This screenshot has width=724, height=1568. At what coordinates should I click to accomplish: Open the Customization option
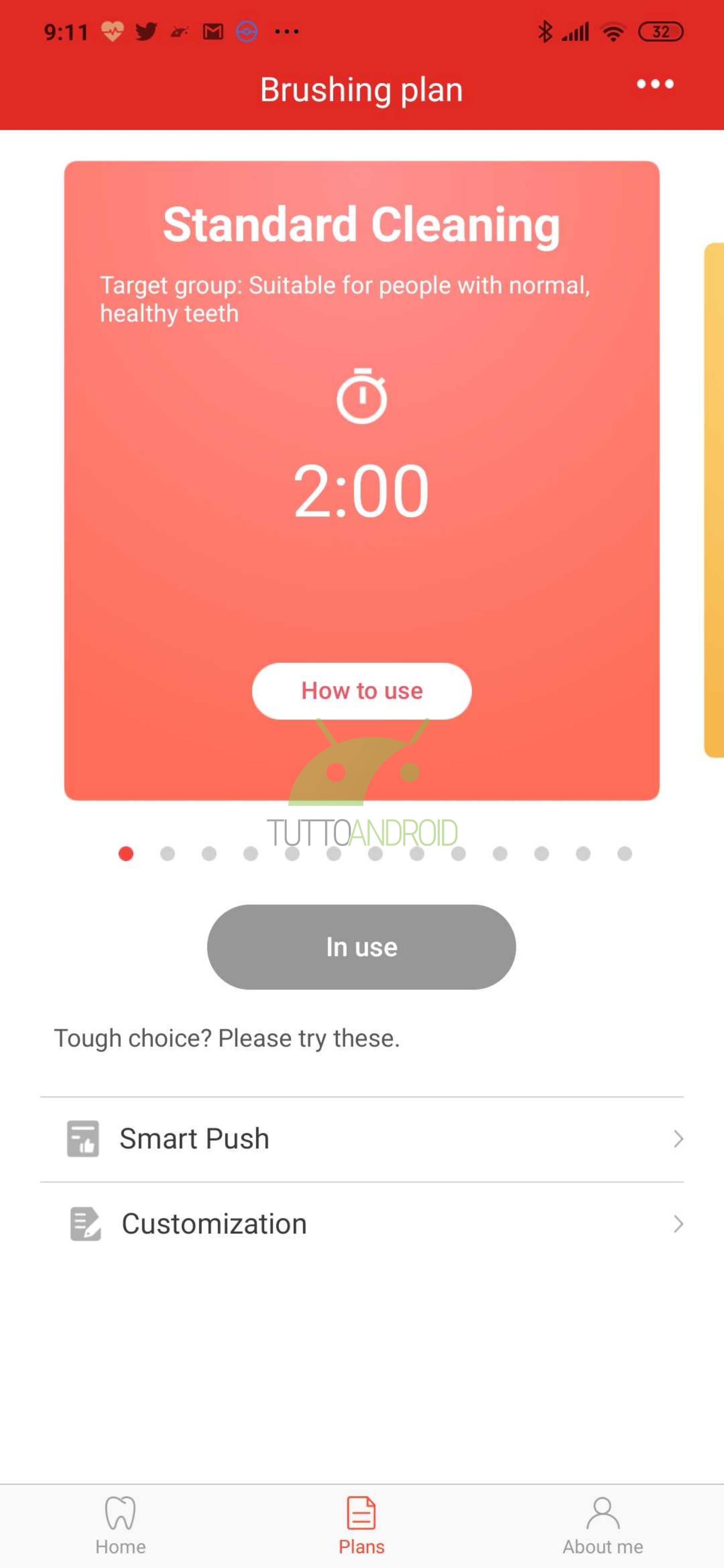(362, 1224)
